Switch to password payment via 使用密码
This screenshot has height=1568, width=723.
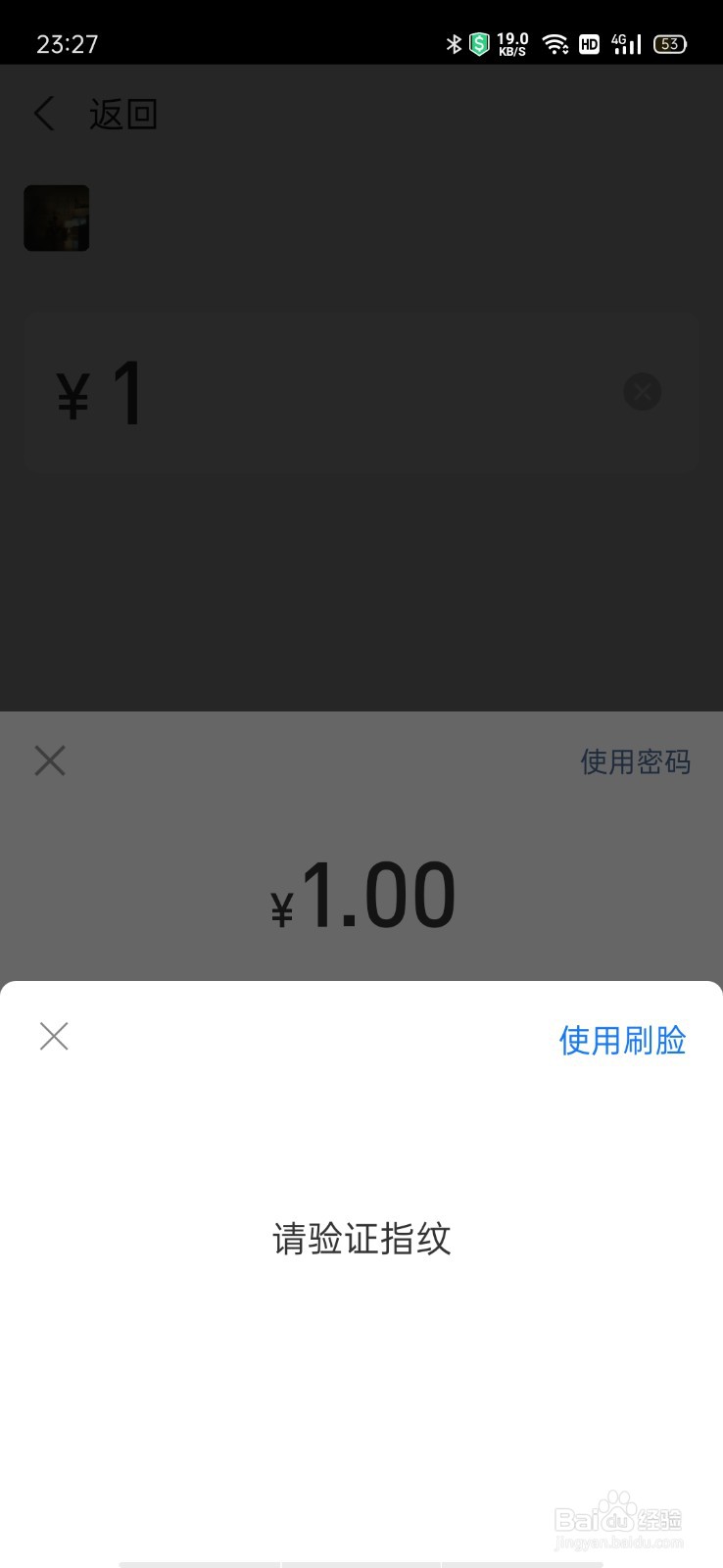pyautogui.click(x=636, y=760)
